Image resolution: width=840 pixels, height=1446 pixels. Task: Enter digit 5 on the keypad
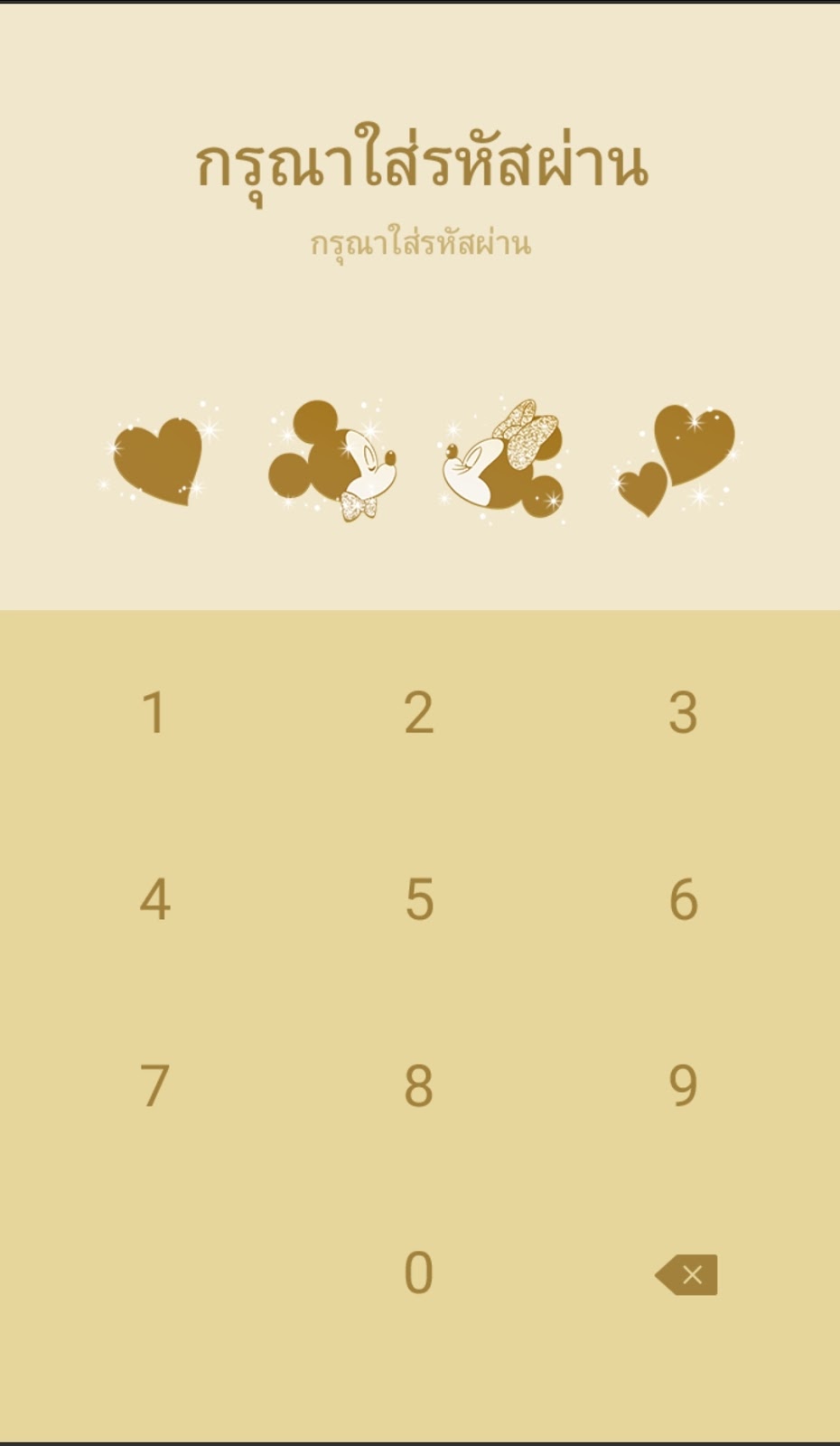418,900
